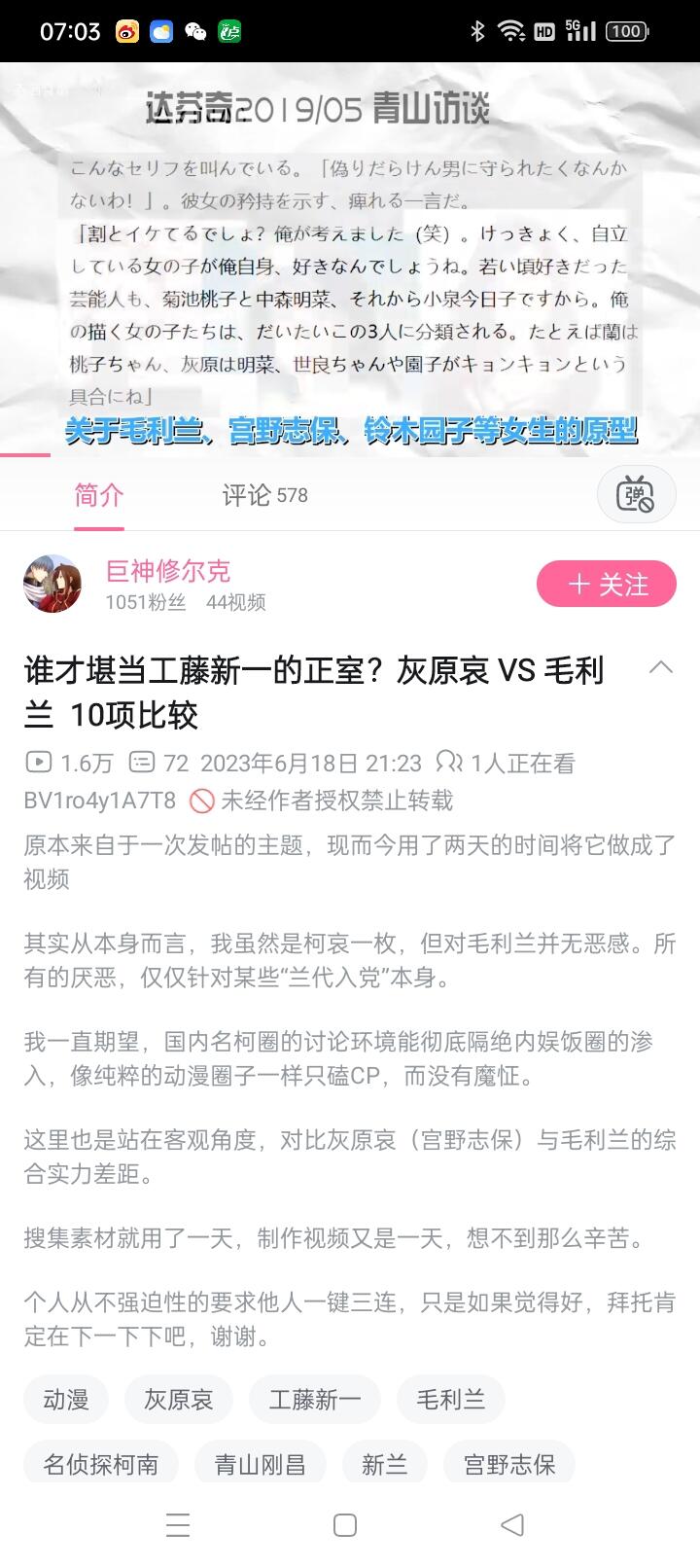
Task: Go back using system navigation bar
Action: (512, 1524)
